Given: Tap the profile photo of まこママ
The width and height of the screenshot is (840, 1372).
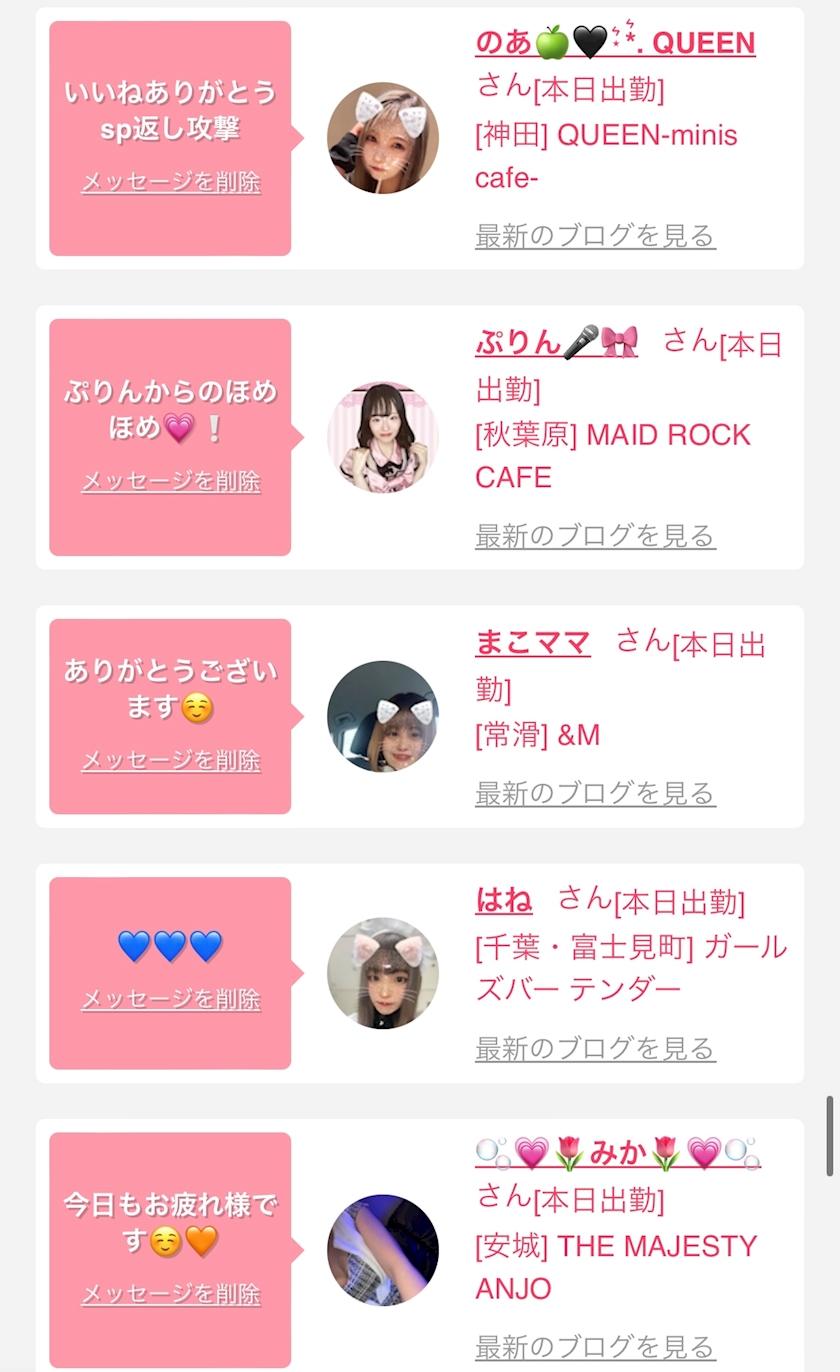Looking at the screenshot, I should [383, 716].
